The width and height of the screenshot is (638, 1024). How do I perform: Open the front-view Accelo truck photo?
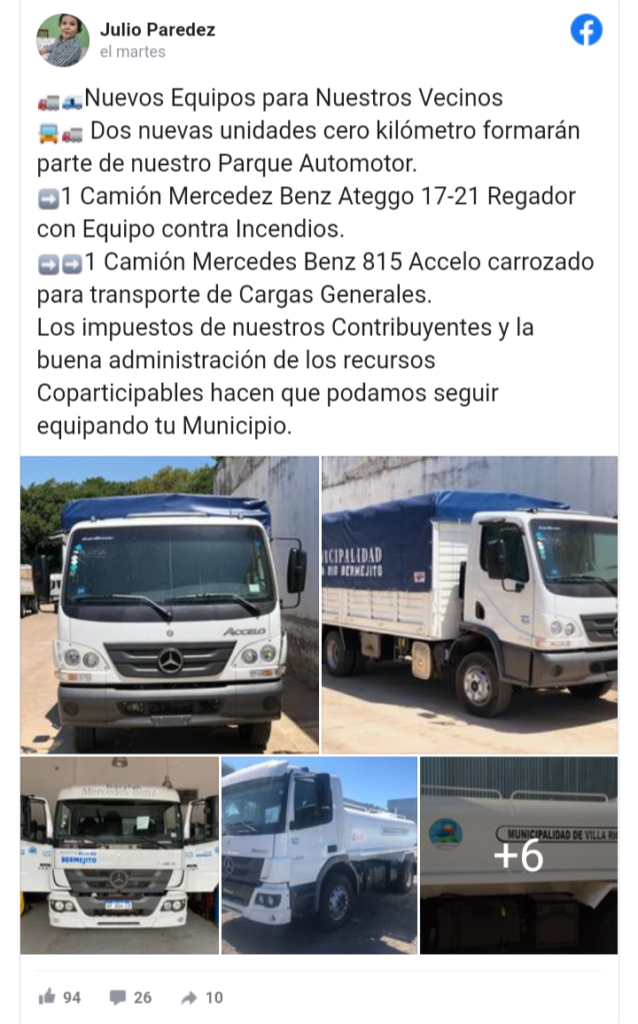pos(170,604)
